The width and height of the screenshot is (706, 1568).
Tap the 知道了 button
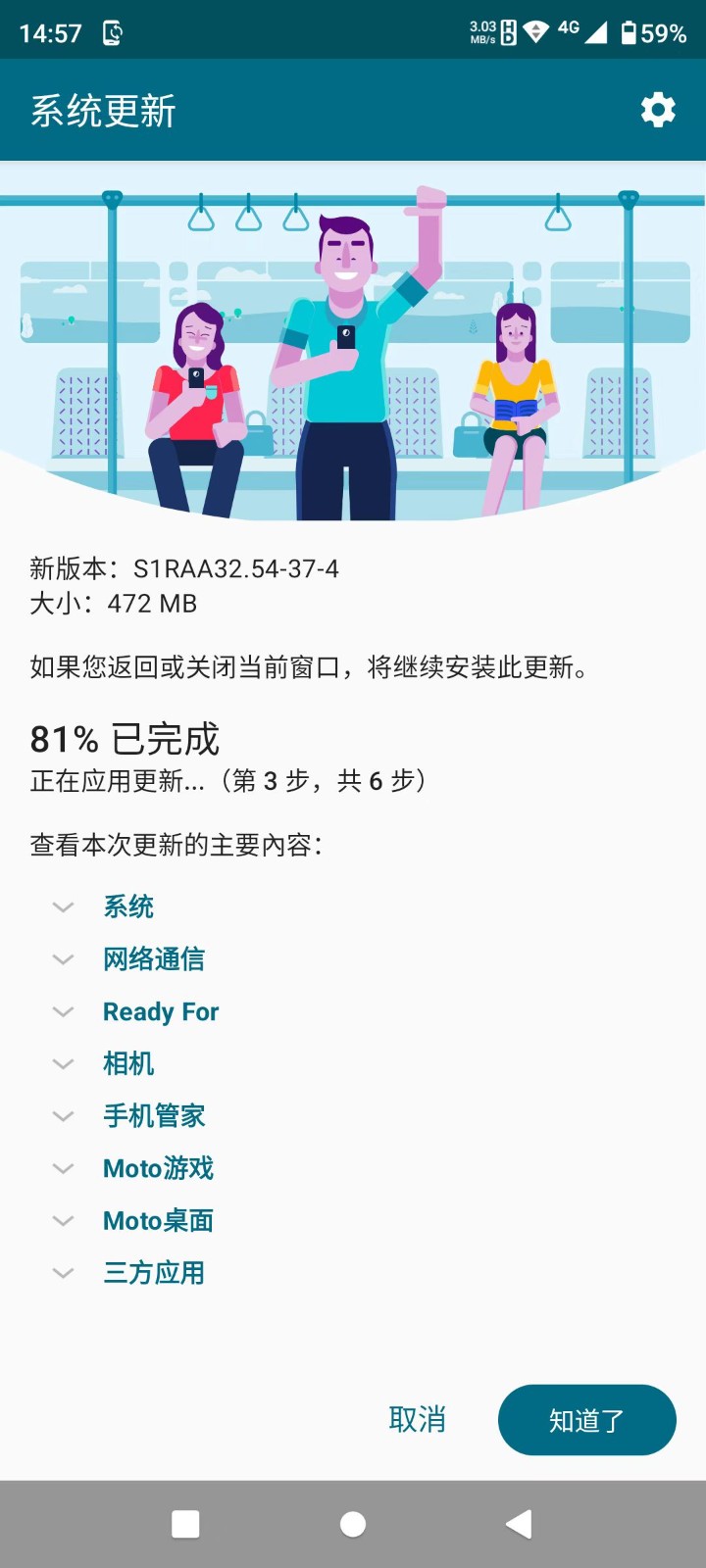(586, 1420)
